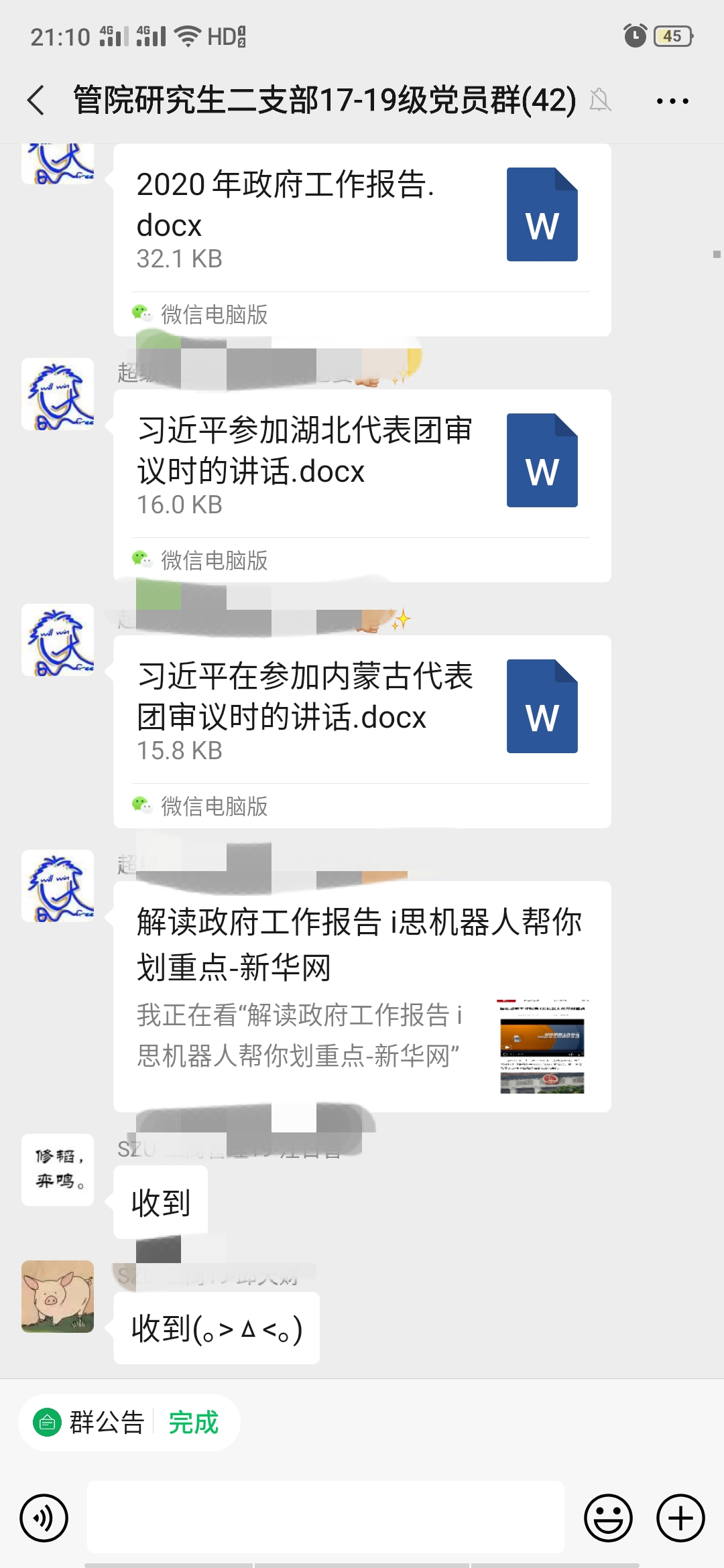Open the 解读政府工作报告 新华网 link card
The image size is (724, 1568).
[362, 995]
